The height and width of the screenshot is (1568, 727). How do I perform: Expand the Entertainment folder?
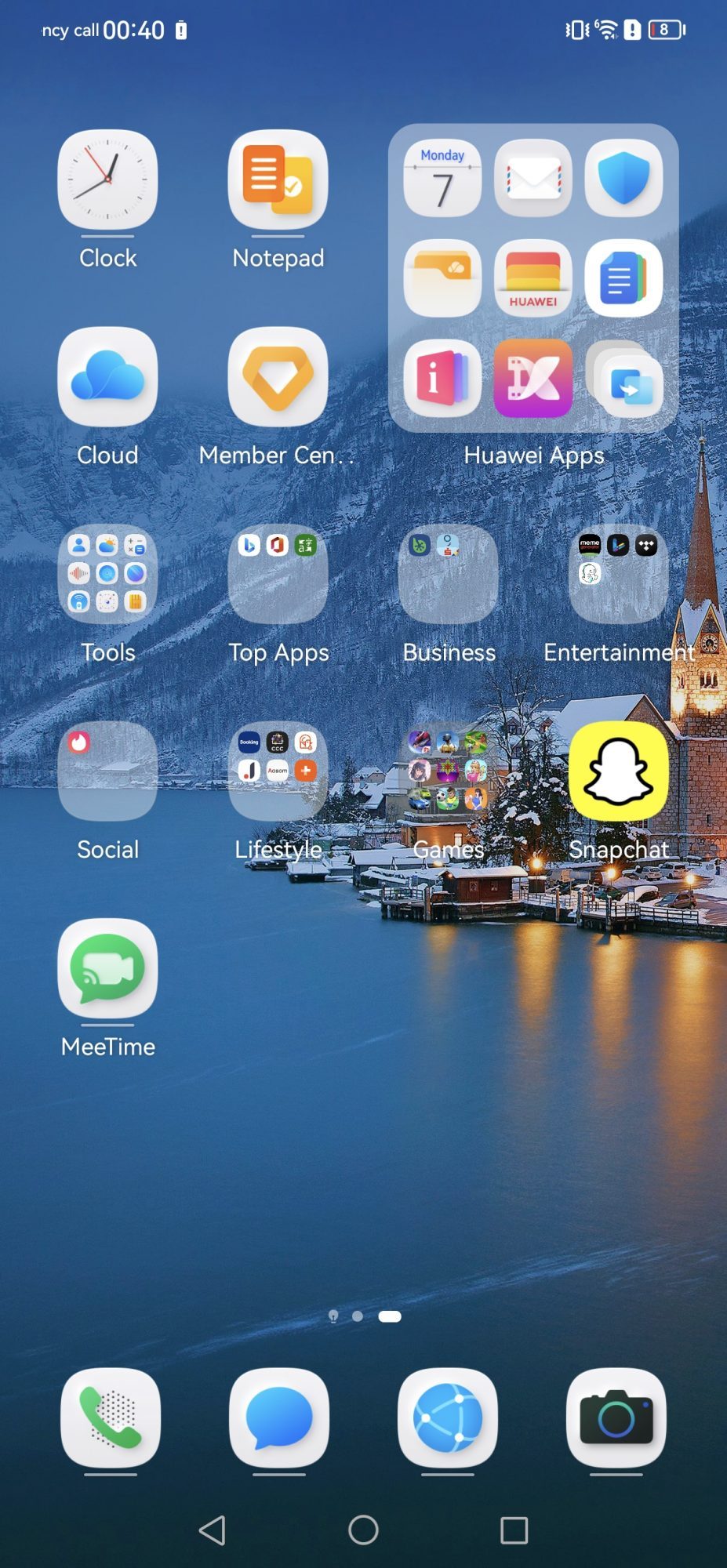[x=618, y=574]
